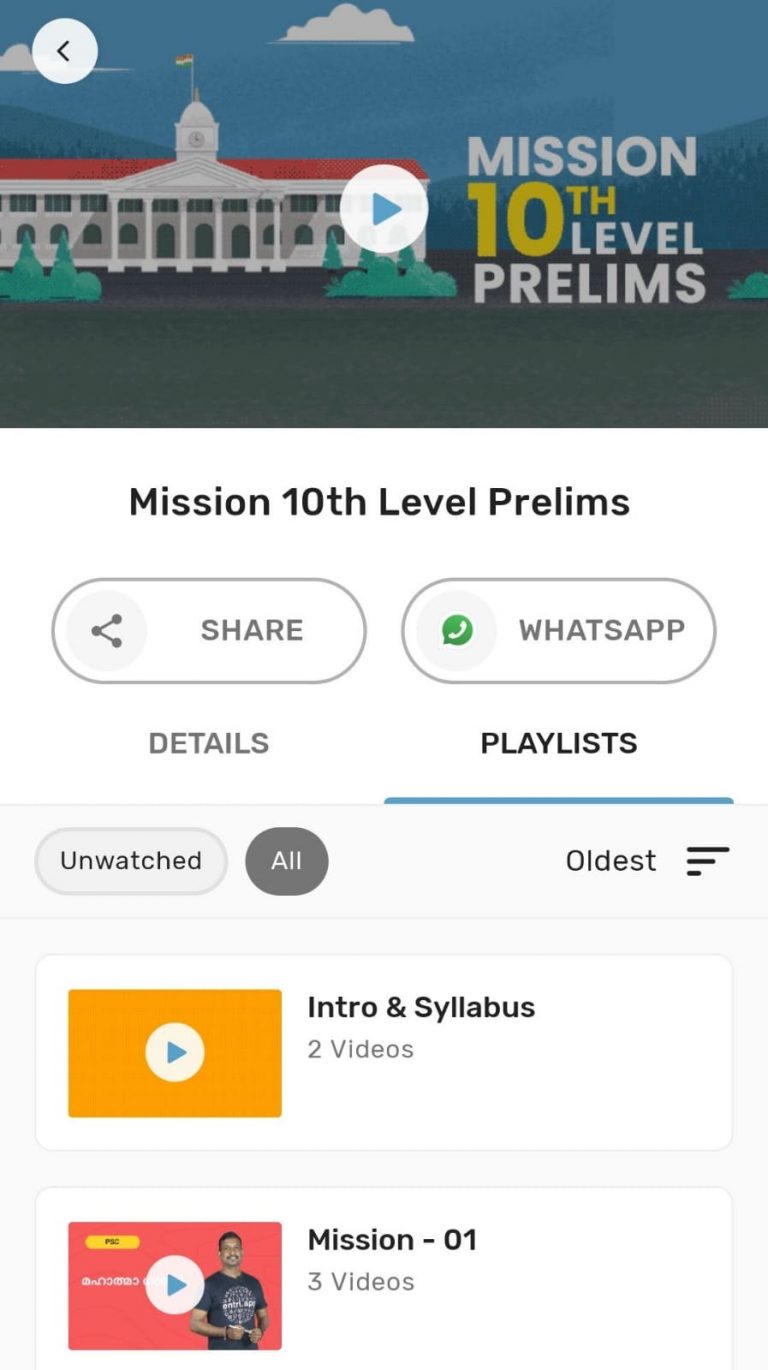Tap the play icon on Intro & Syllabus thumbnail
Viewport: 768px width, 1370px height.
coord(174,1052)
